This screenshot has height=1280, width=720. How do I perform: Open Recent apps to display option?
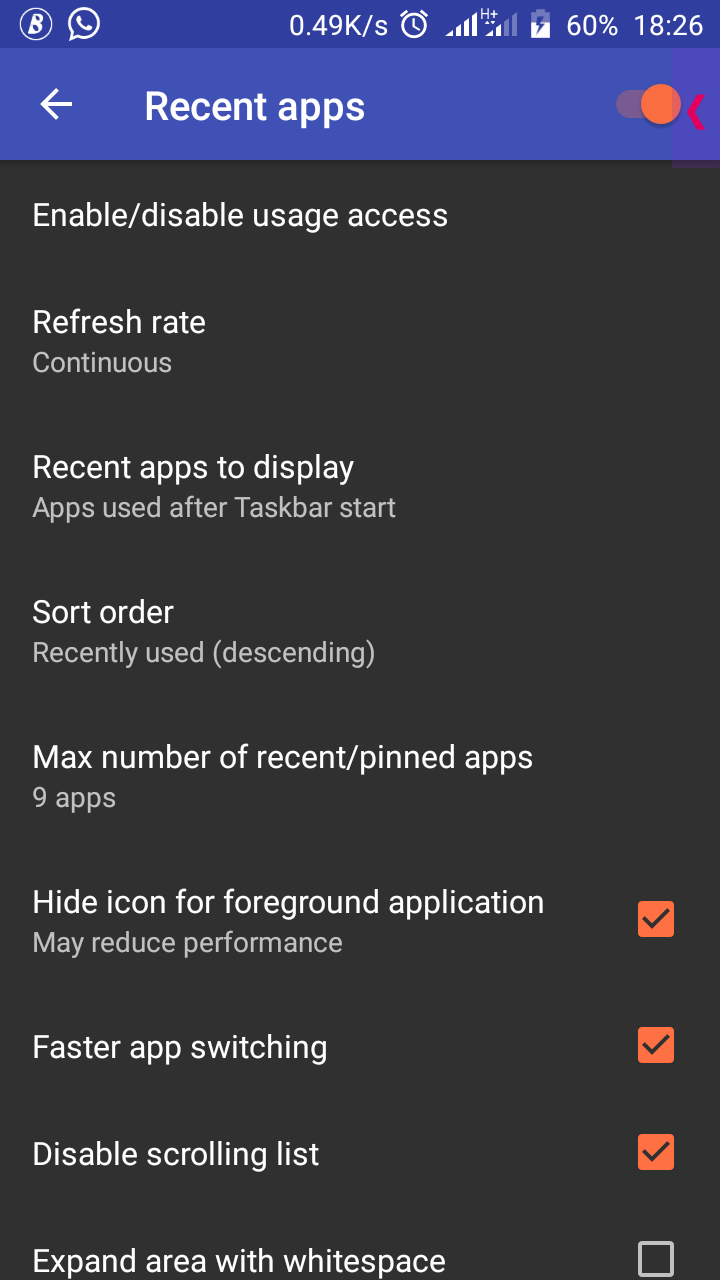coord(214,486)
